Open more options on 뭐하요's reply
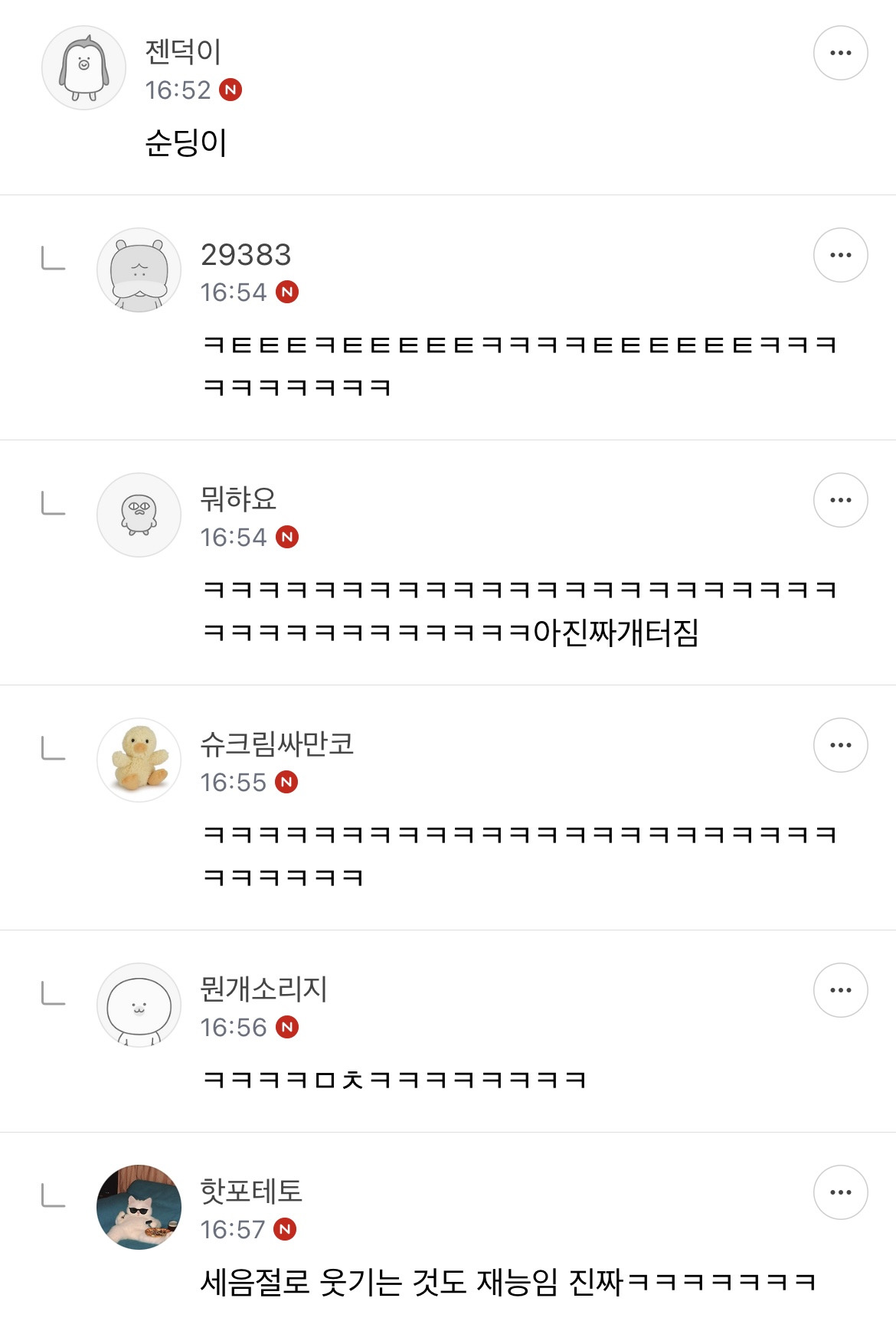This screenshot has height=1334, width=896. pos(840,500)
